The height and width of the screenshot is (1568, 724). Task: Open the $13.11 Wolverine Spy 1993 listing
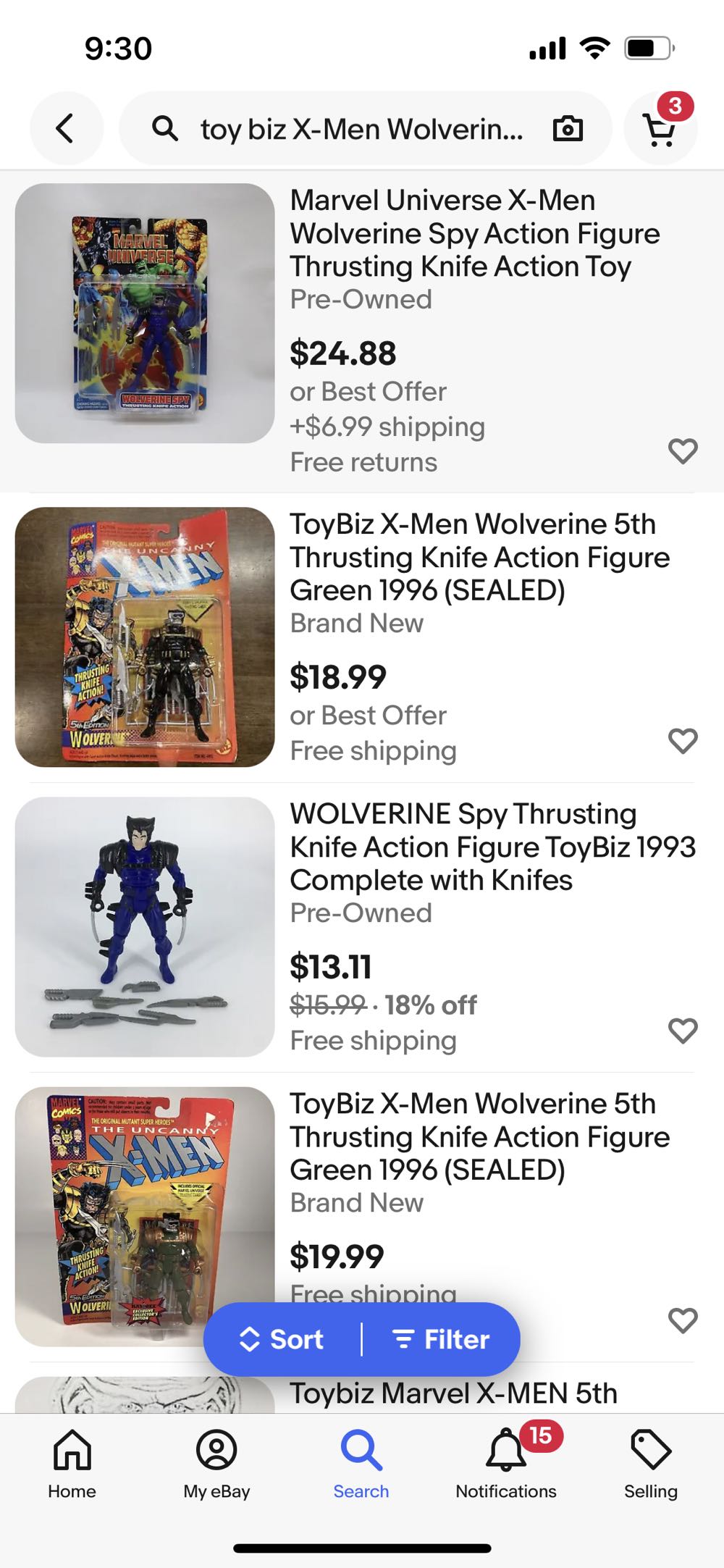[492, 847]
